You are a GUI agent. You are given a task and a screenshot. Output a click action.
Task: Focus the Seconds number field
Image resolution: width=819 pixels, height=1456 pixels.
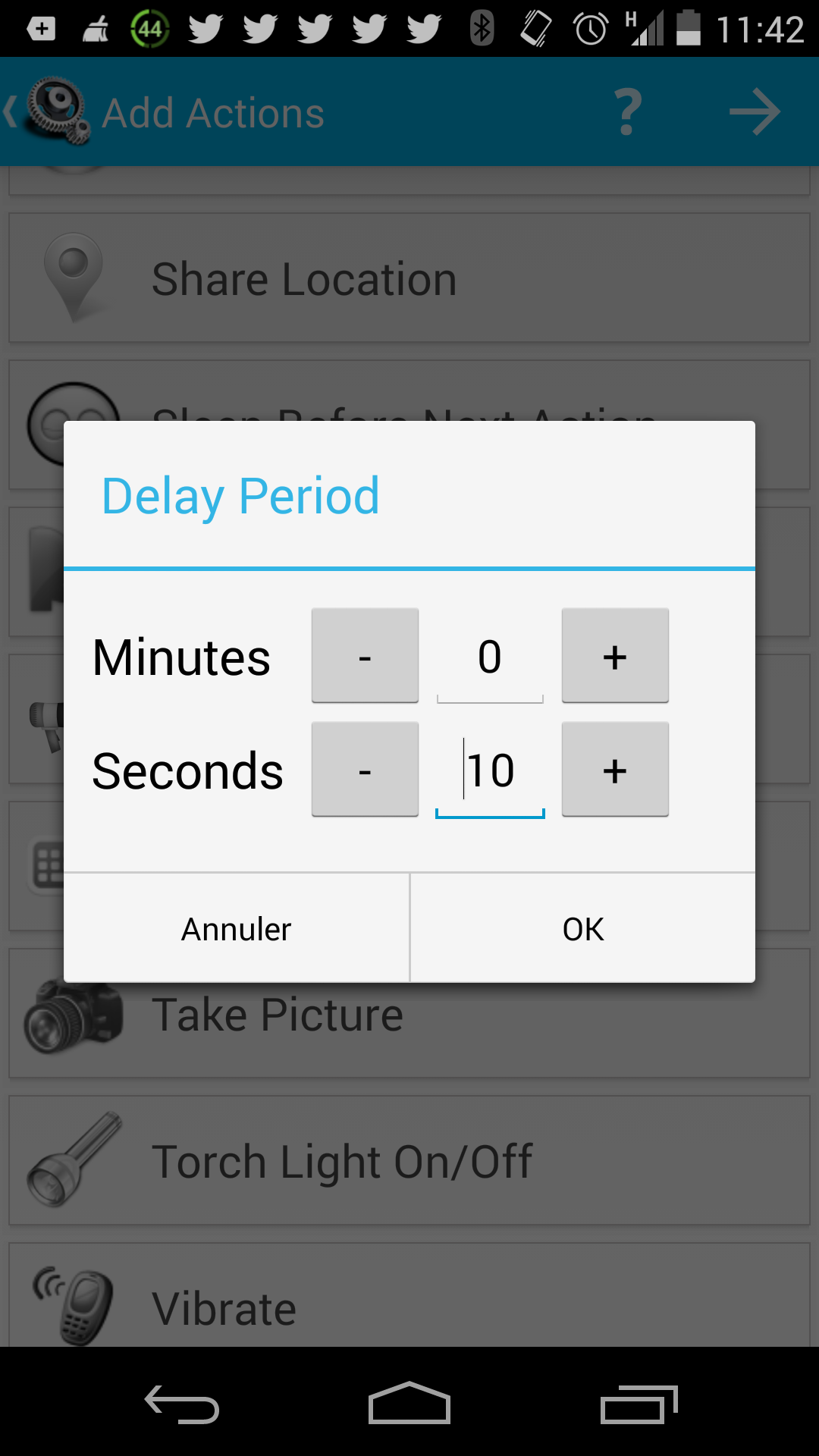[x=490, y=770]
